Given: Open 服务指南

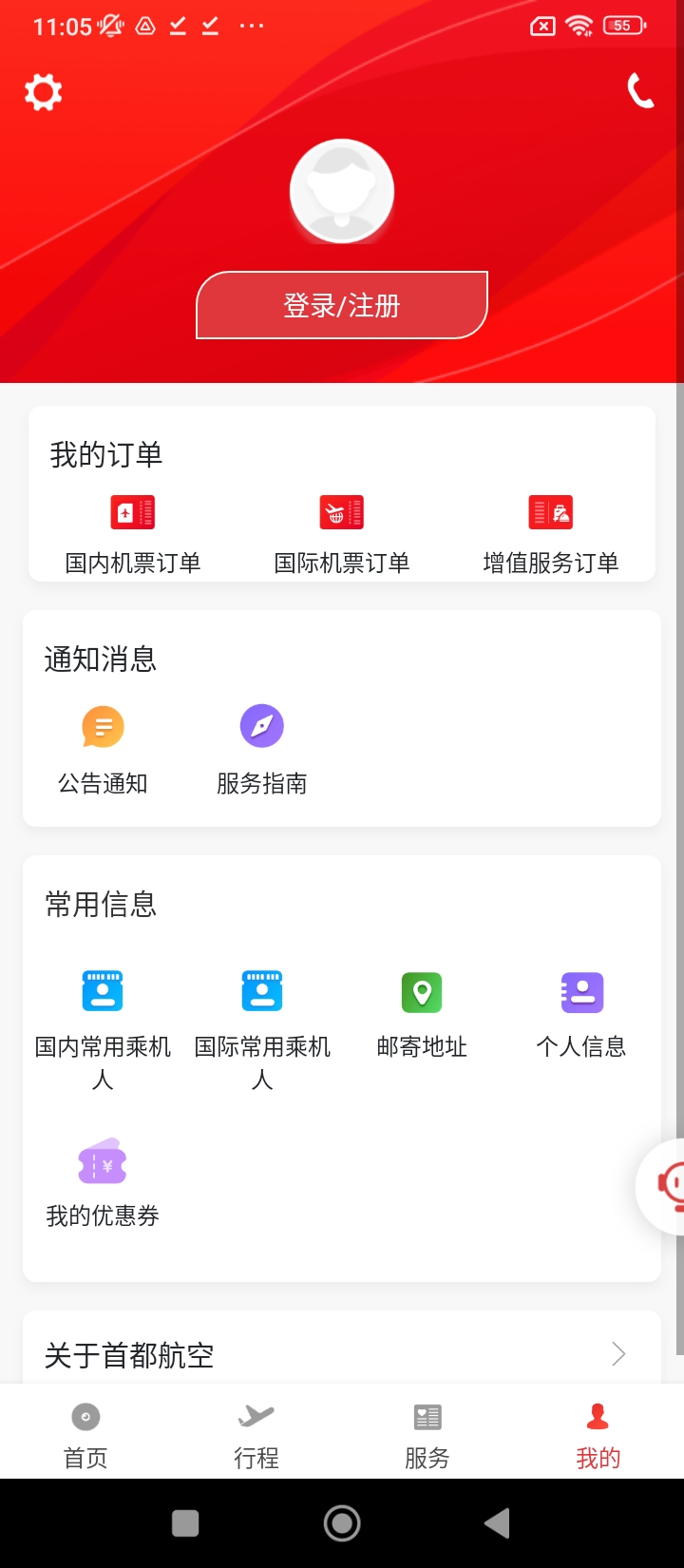Looking at the screenshot, I should coord(262,751).
